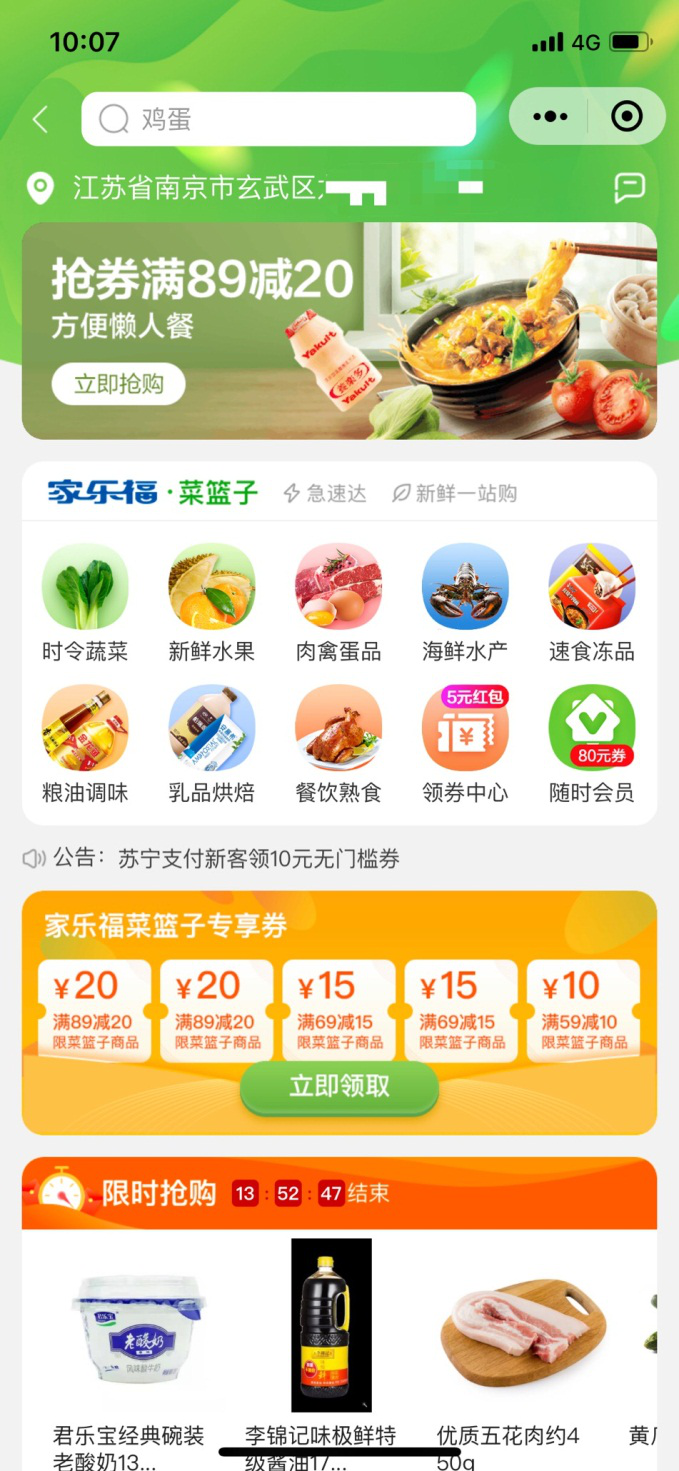679x1471 pixels.
Task: Tap the search box showing 鸡蛋
Action: [278, 120]
